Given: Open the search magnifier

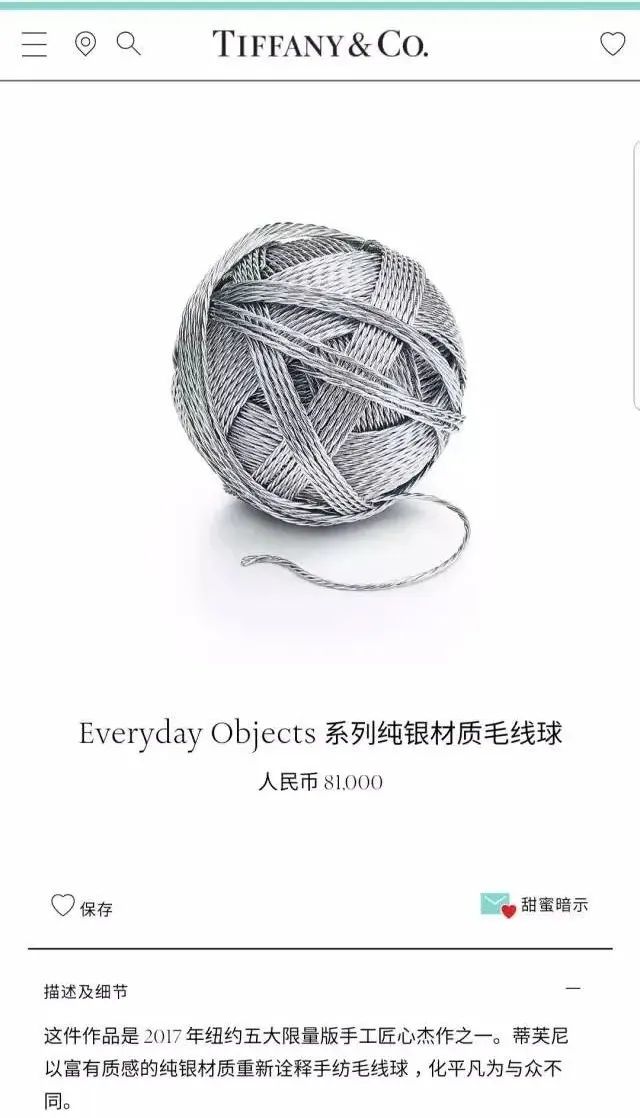Looking at the screenshot, I should coord(128,43).
